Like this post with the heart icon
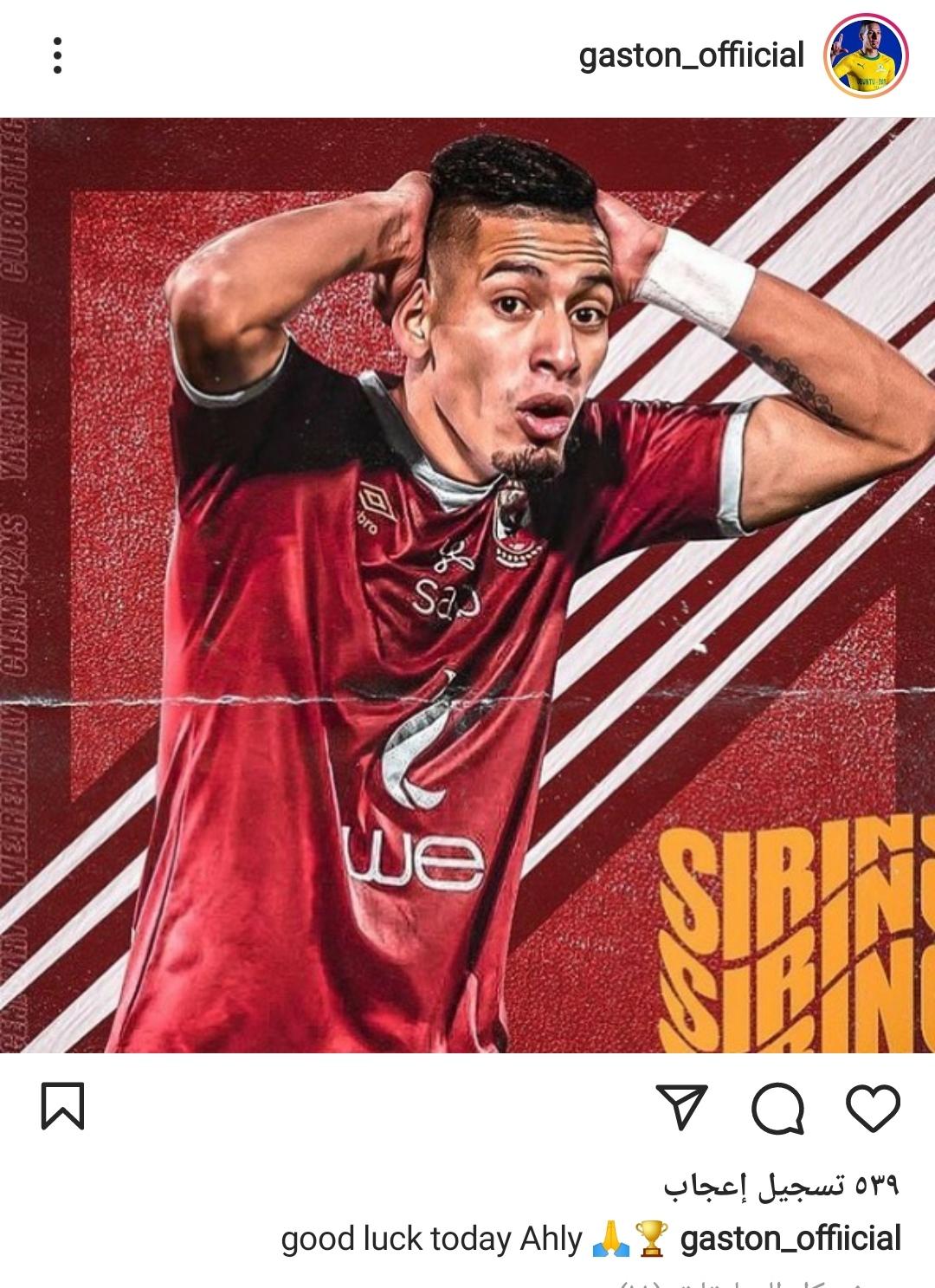The width and height of the screenshot is (935, 1288). [x=872, y=1108]
